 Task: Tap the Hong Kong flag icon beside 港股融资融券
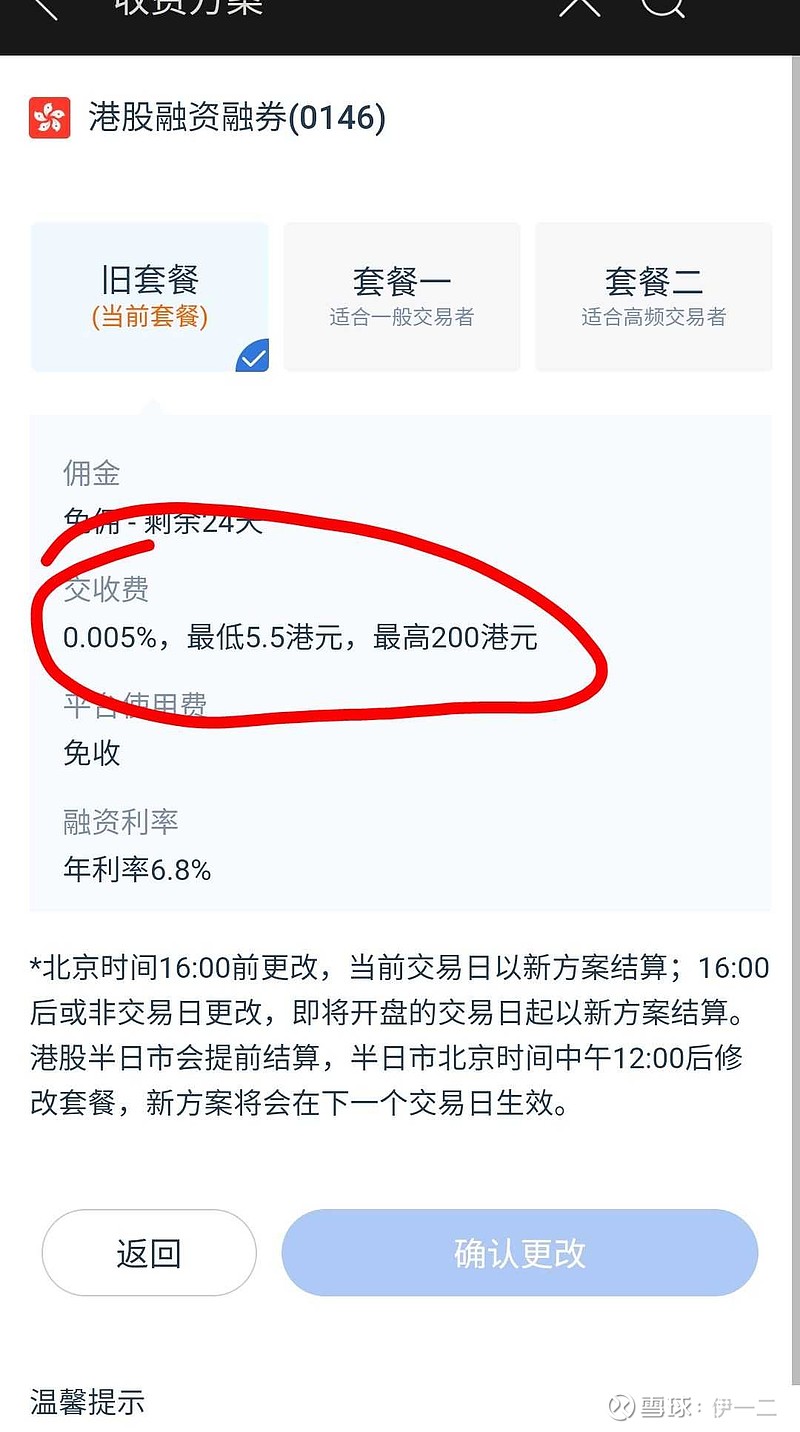click(52, 117)
